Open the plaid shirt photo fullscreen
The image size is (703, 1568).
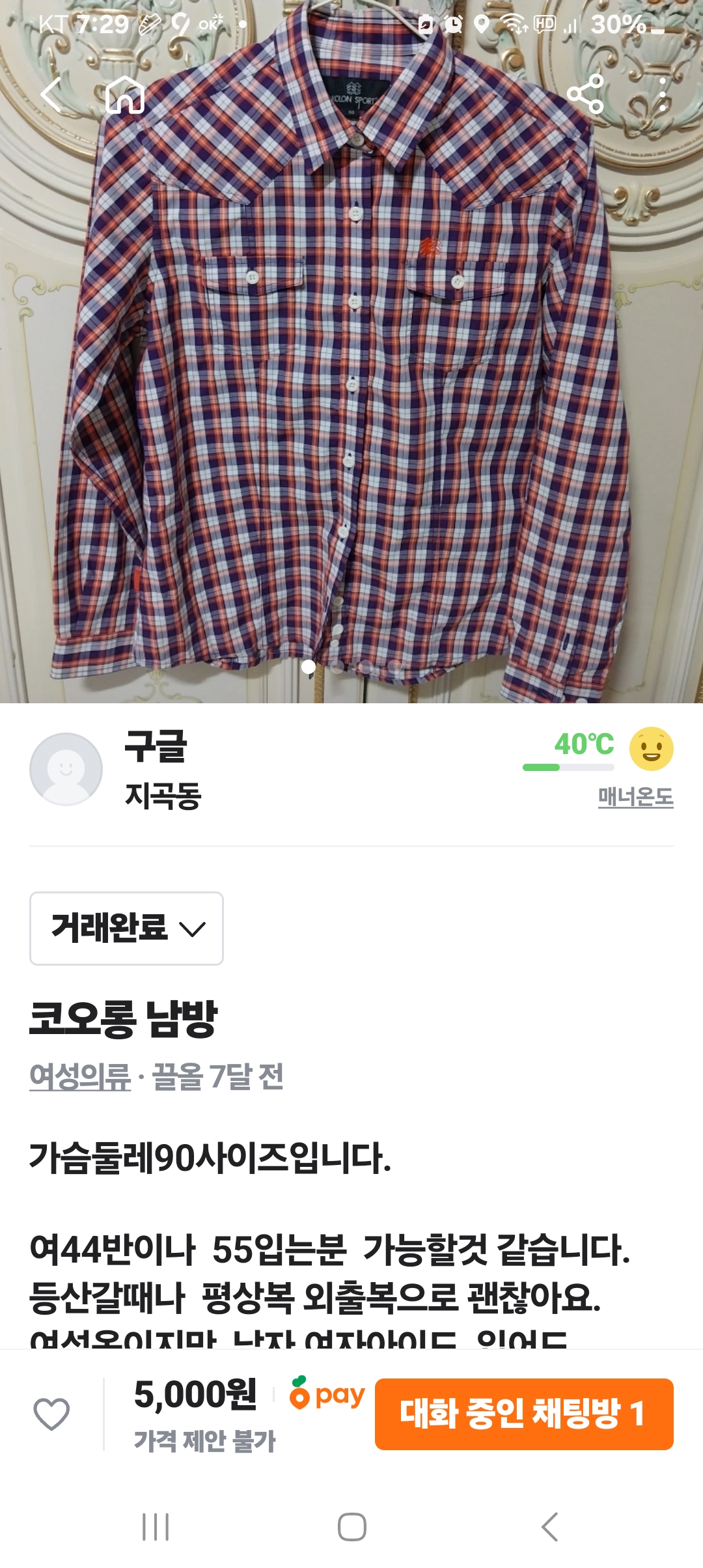pyautogui.click(x=351, y=391)
